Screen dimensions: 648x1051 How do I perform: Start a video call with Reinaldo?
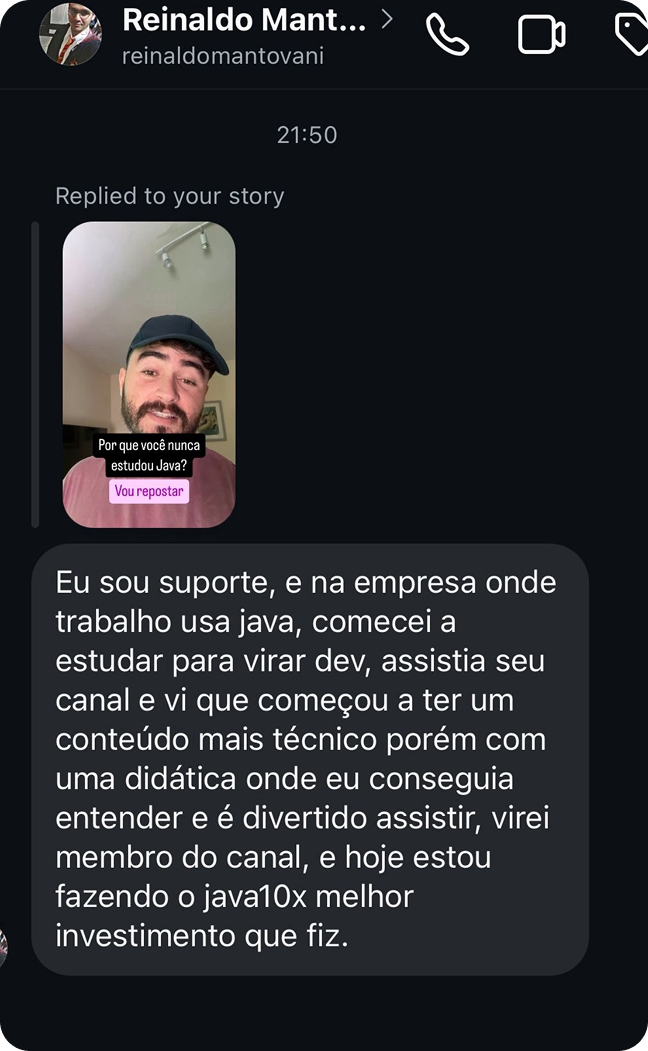point(541,35)
